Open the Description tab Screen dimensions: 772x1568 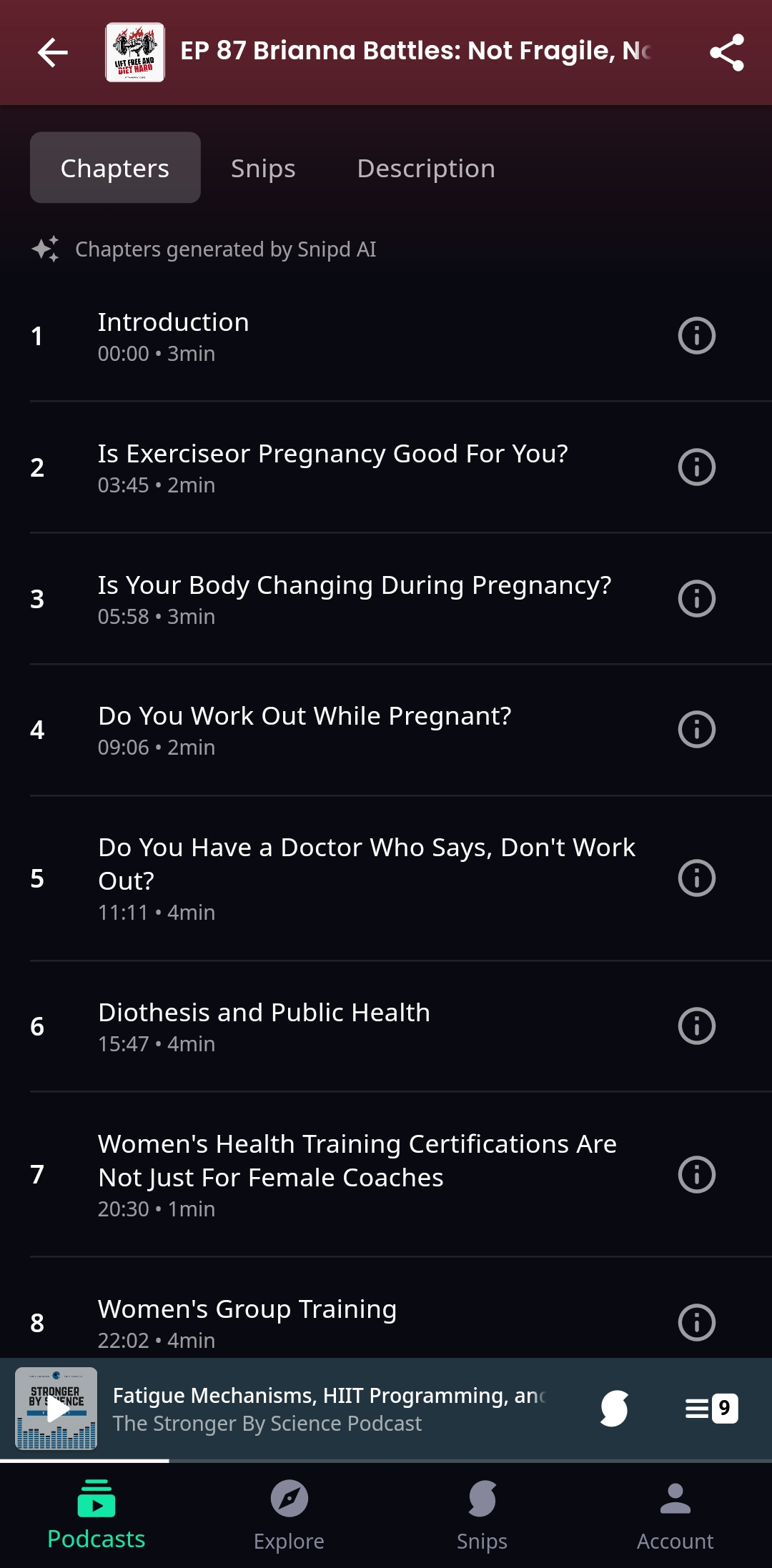[x=426, y=168]
